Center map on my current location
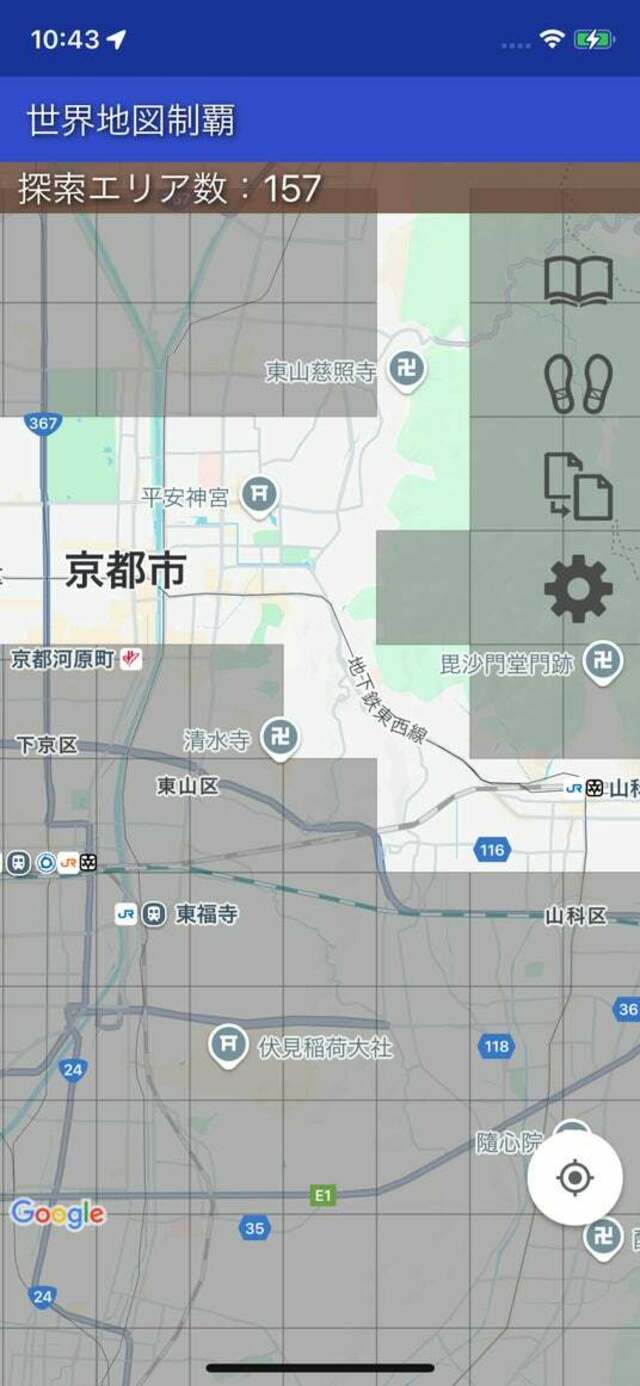The width and height of the screenshot is (640, 1386). 575,1178
